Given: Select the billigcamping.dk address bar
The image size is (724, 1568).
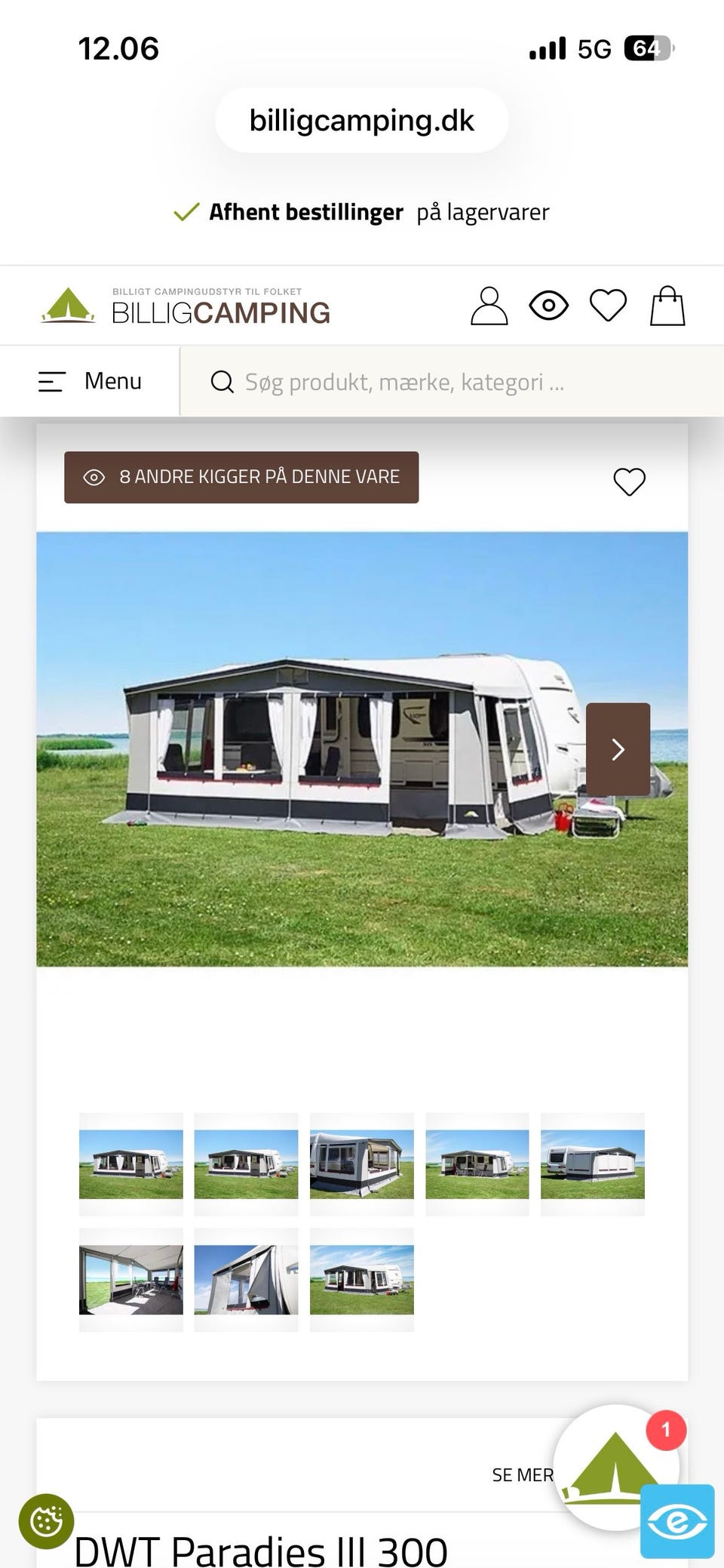Looking at the screenshot, I should [x=361, y=120].
